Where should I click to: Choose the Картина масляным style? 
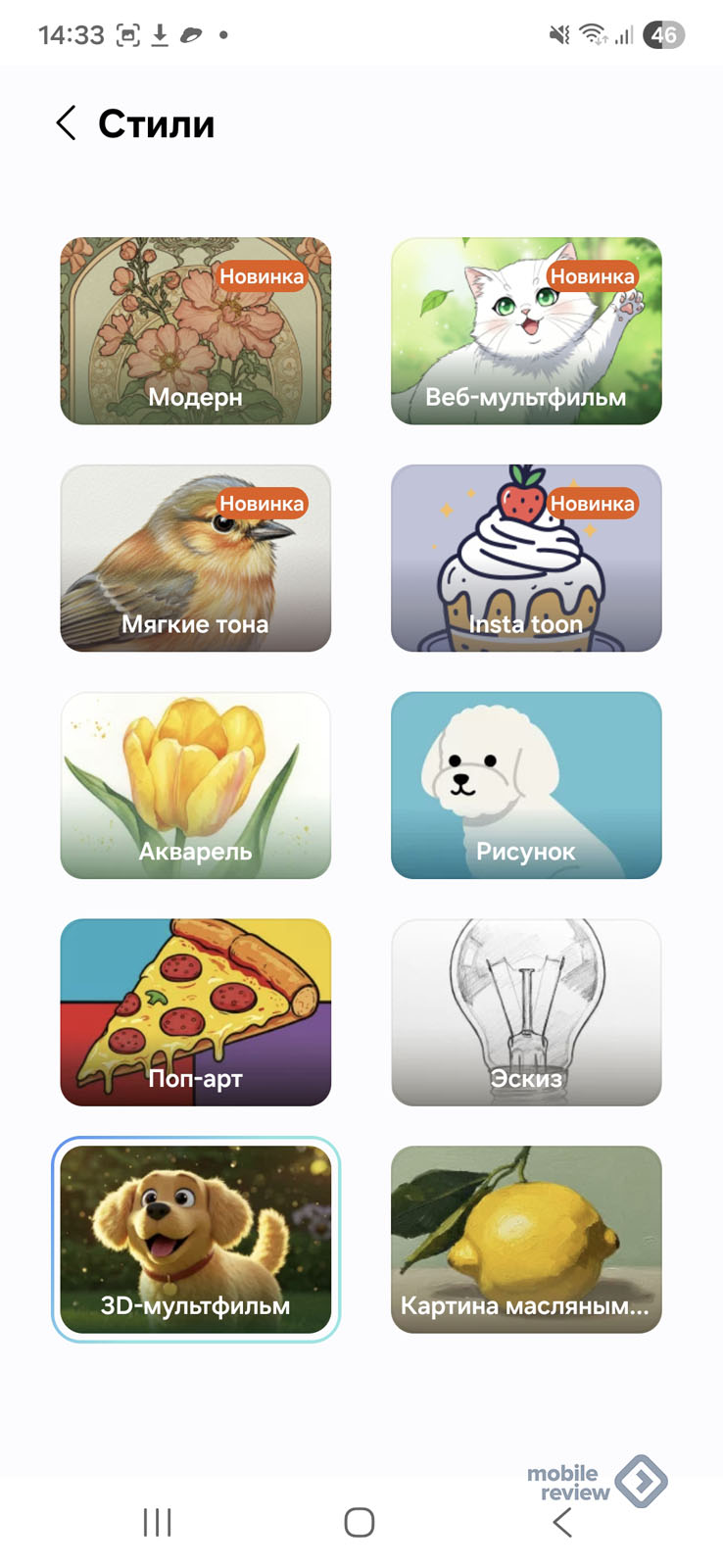[526, 1240]
